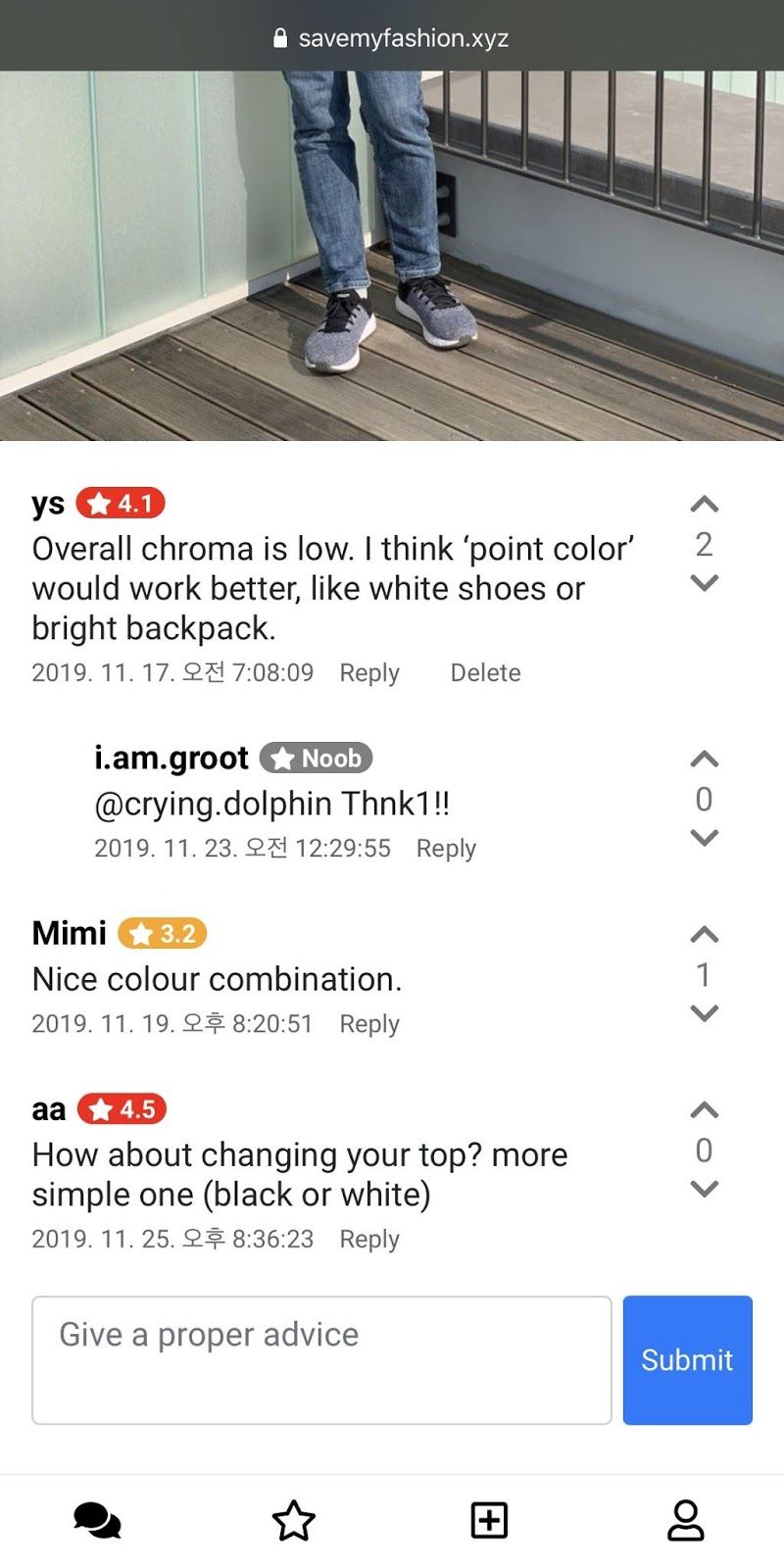Reply to aa's comment
The width and height of the screenshot is (784, 1568).
[369, 1240]
